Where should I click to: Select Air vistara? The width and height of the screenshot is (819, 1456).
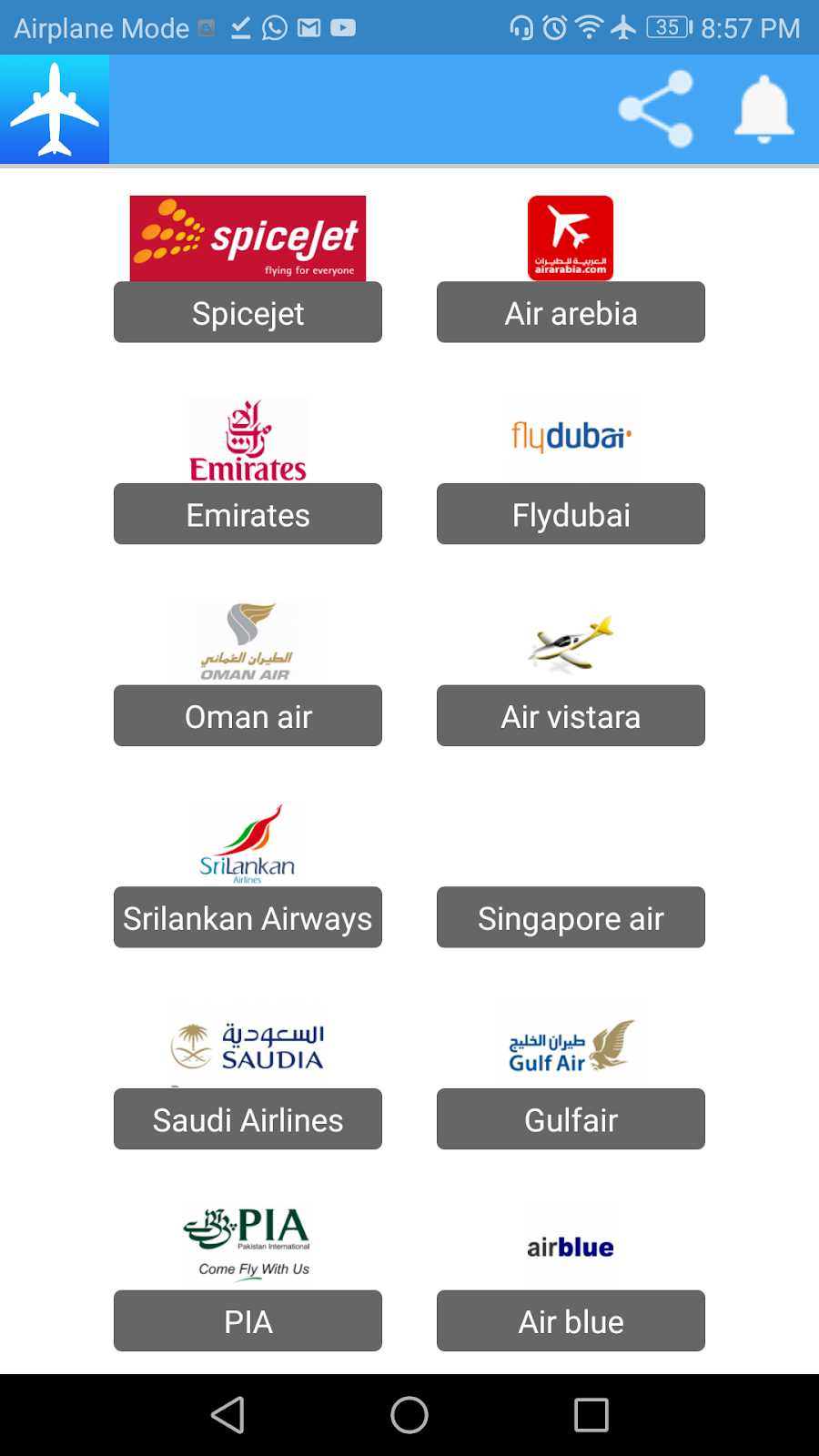pyautogui.click(x=571, y=716)
